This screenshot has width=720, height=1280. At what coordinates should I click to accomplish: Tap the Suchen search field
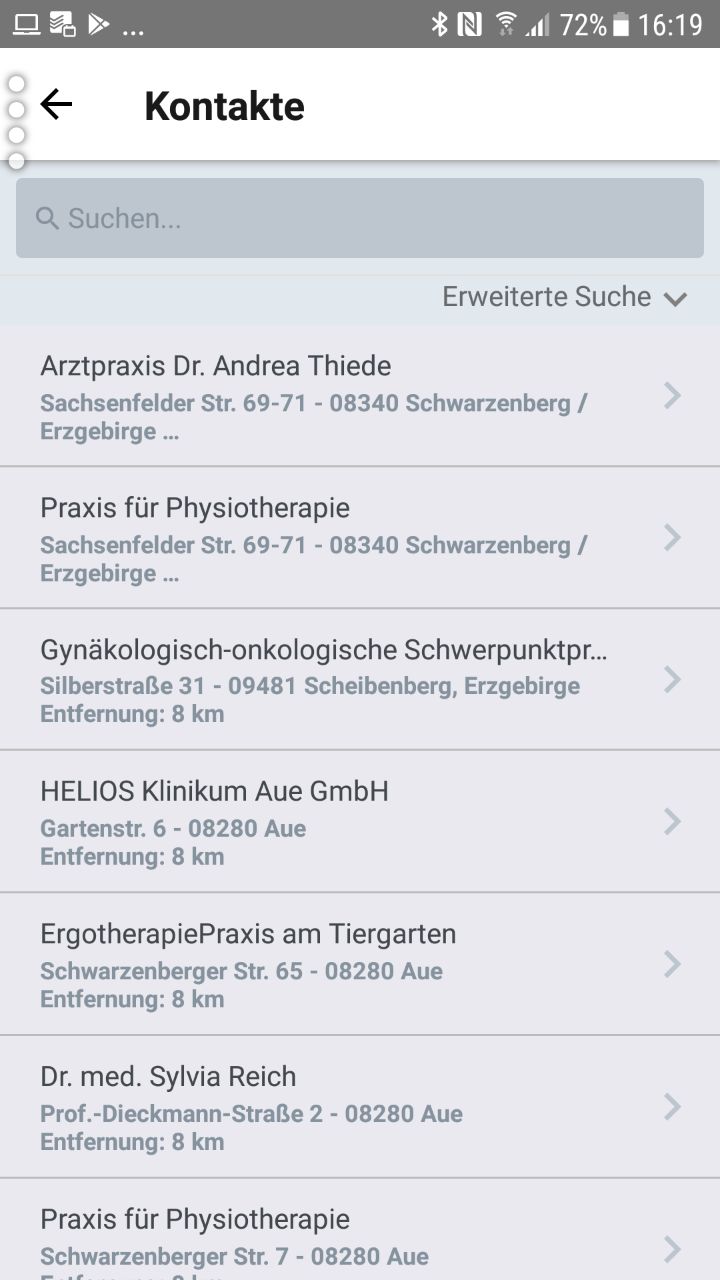360,218
